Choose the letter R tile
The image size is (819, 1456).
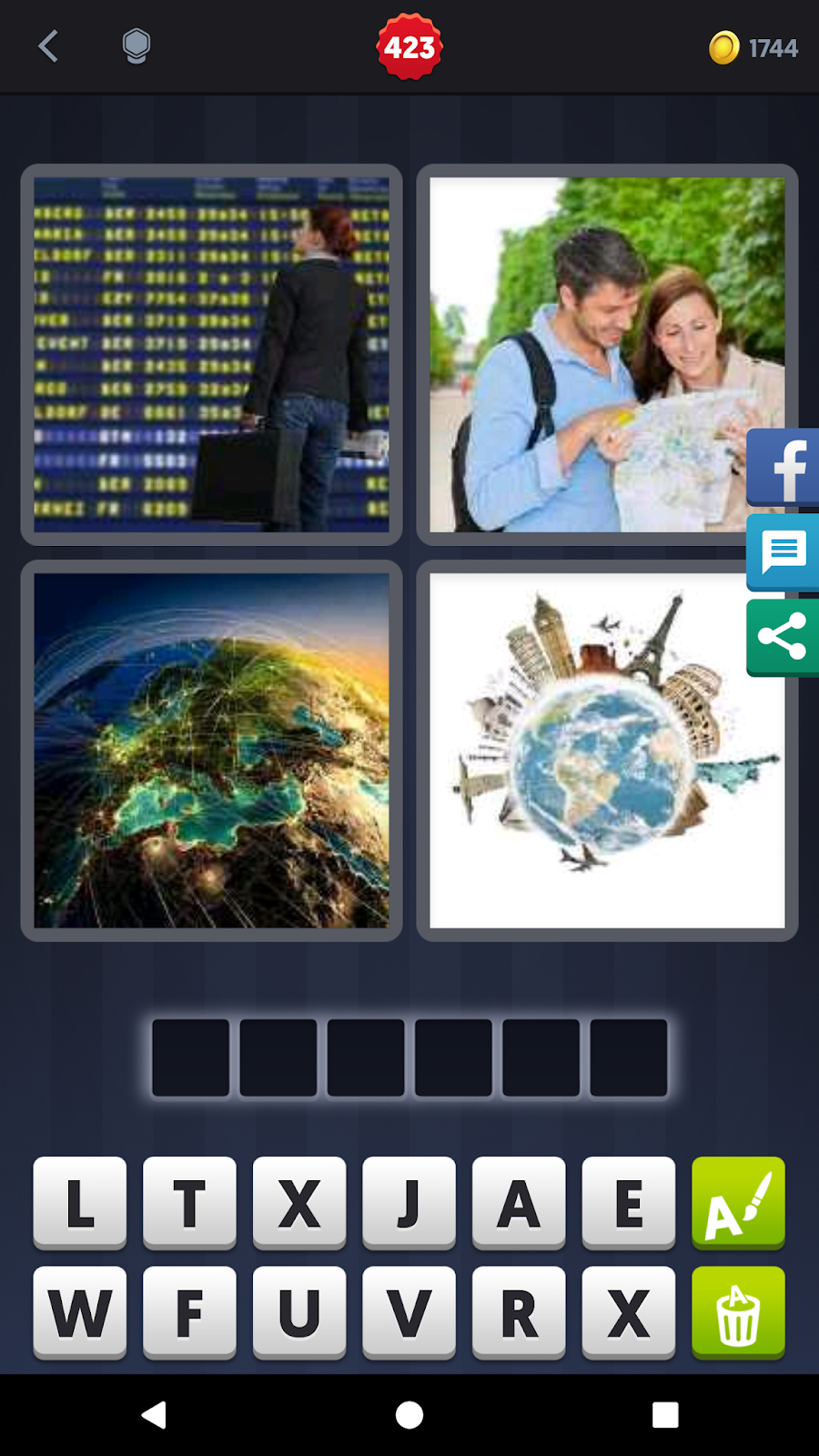click(x=519, y=1311)
